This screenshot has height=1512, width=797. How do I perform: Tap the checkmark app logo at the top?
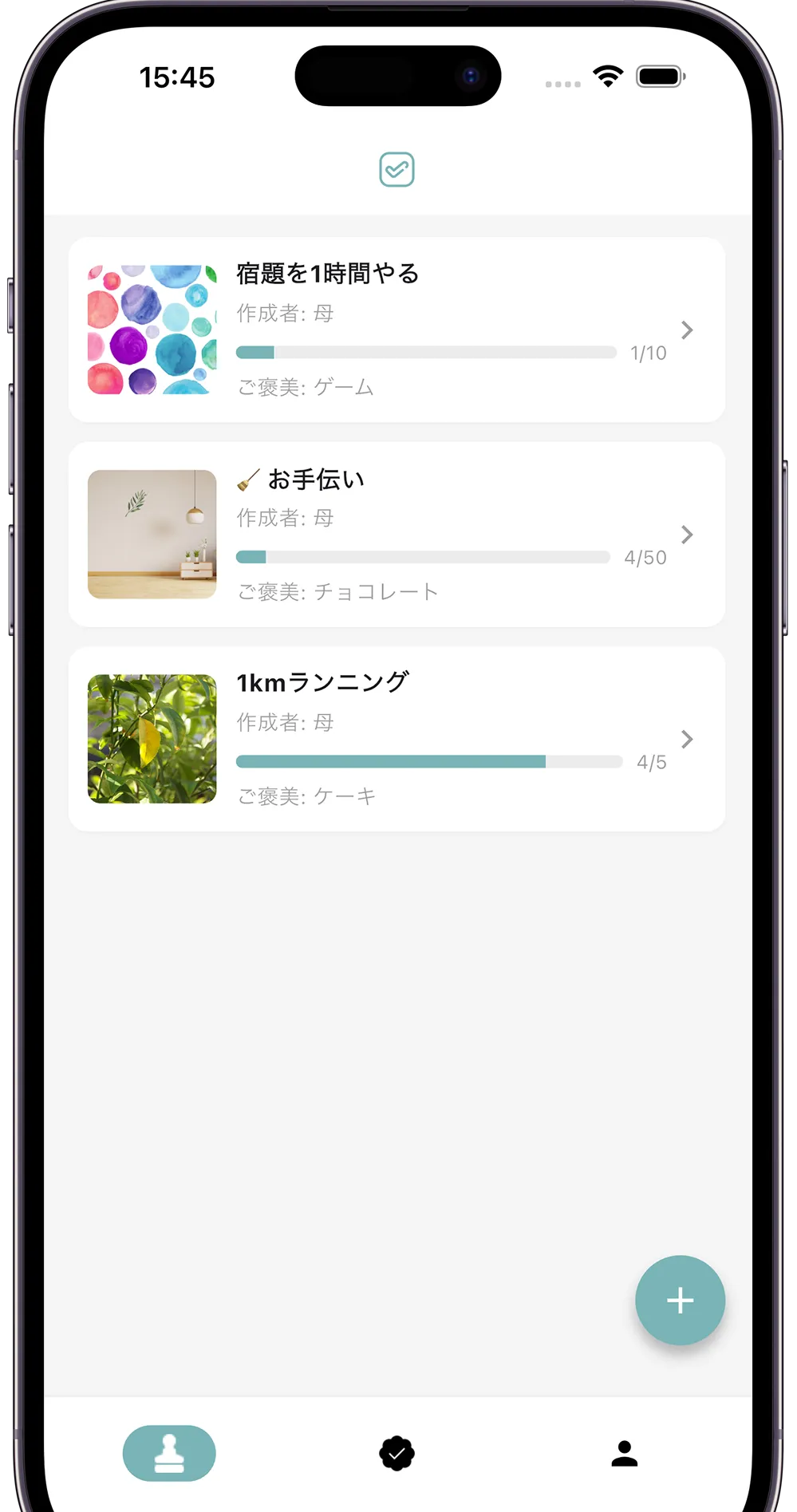[397, 169]
